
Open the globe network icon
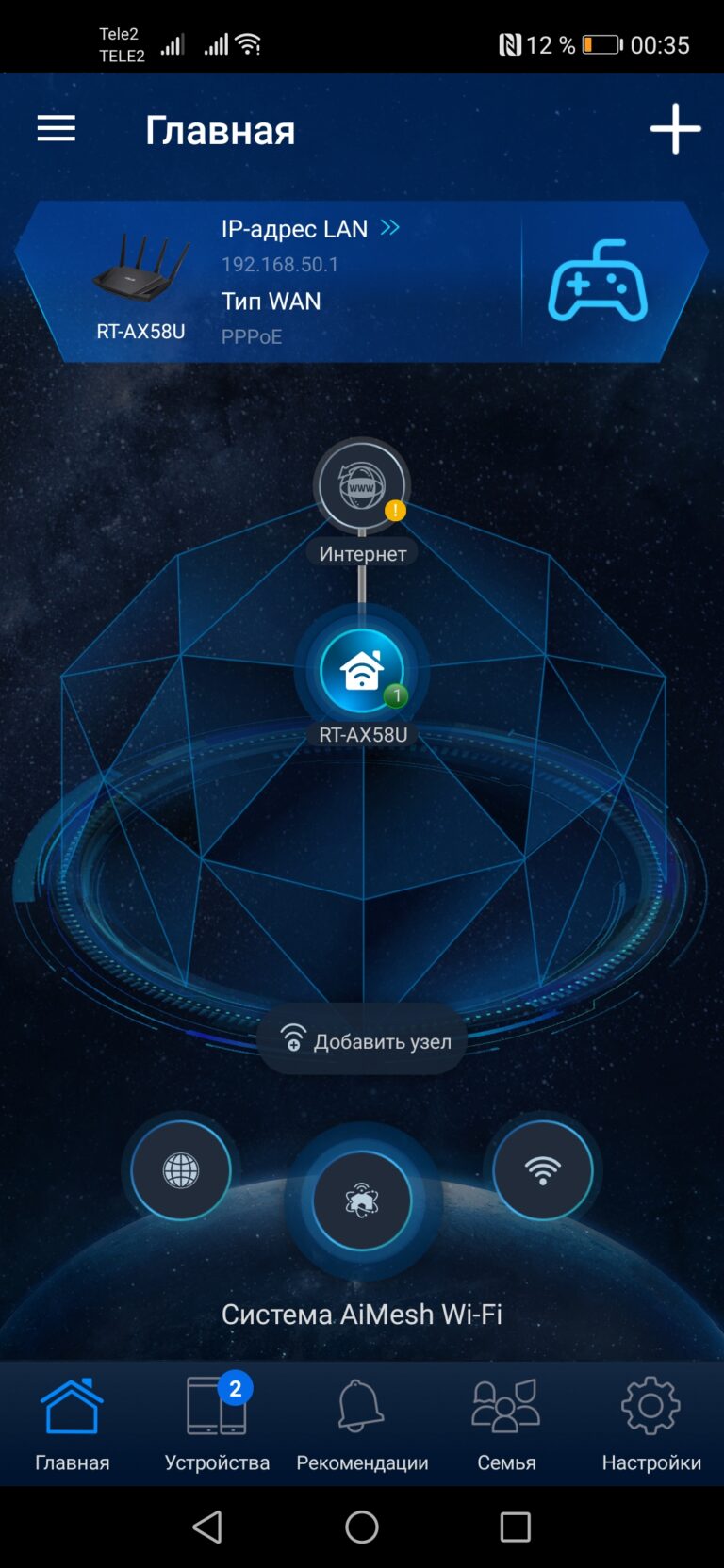tap(181, 1170)
